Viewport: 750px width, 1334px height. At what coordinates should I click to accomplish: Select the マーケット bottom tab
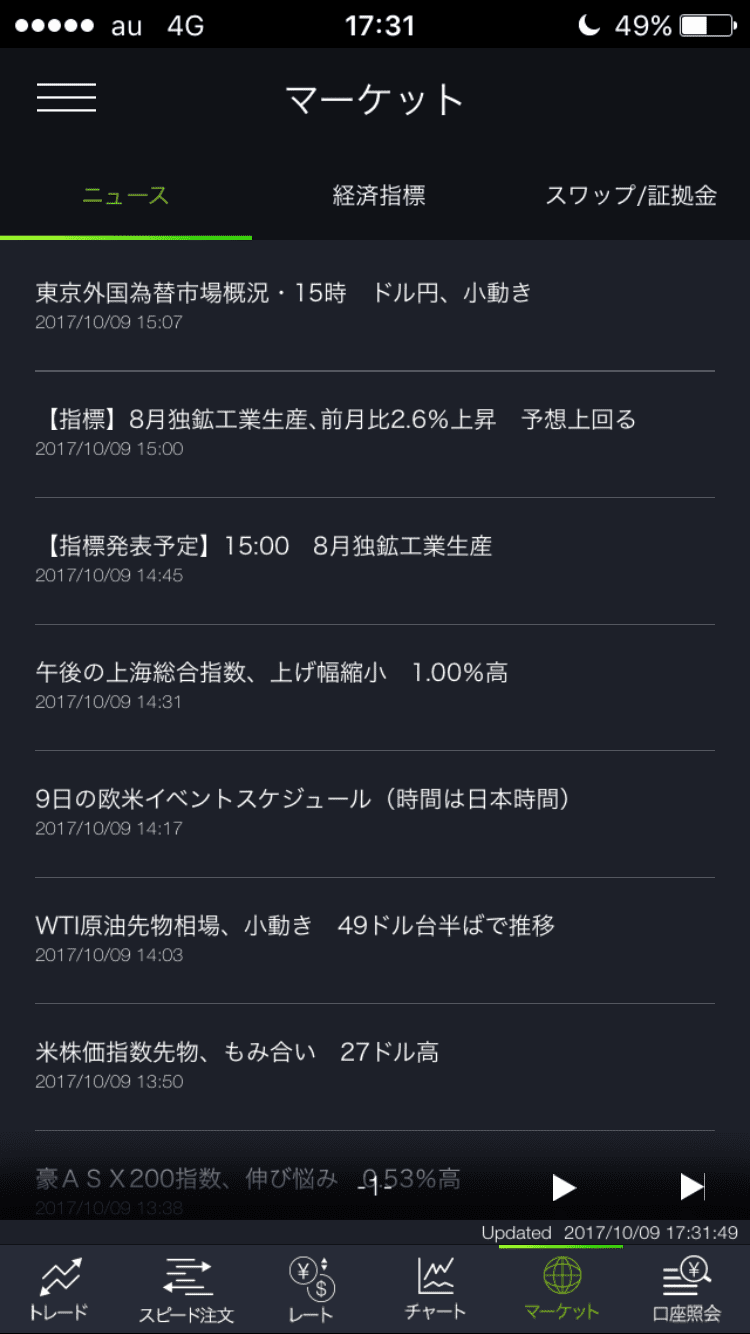[x=561, y=1290]
